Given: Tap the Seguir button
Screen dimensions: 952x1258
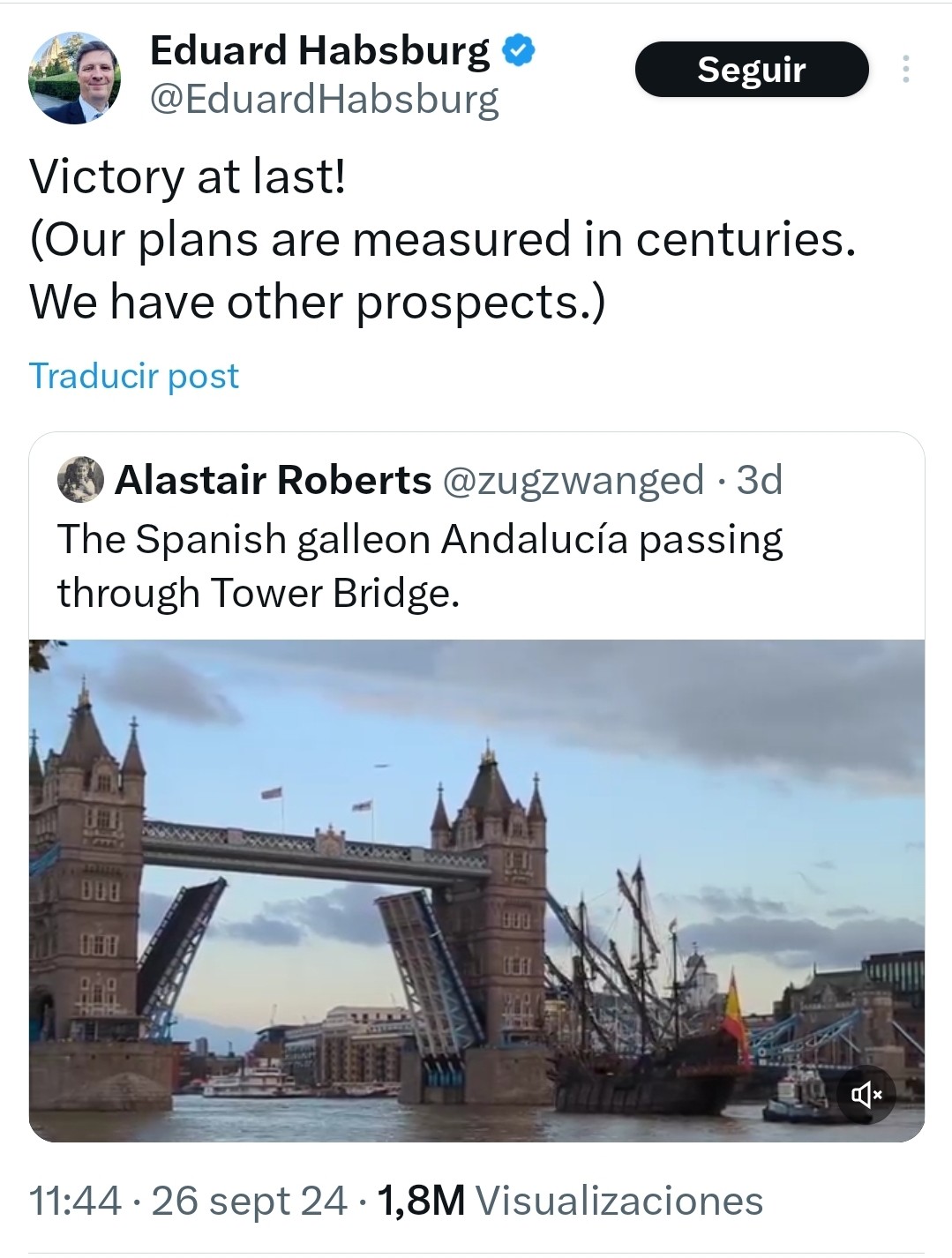Looking at the screenshot, I should (751, 69).
